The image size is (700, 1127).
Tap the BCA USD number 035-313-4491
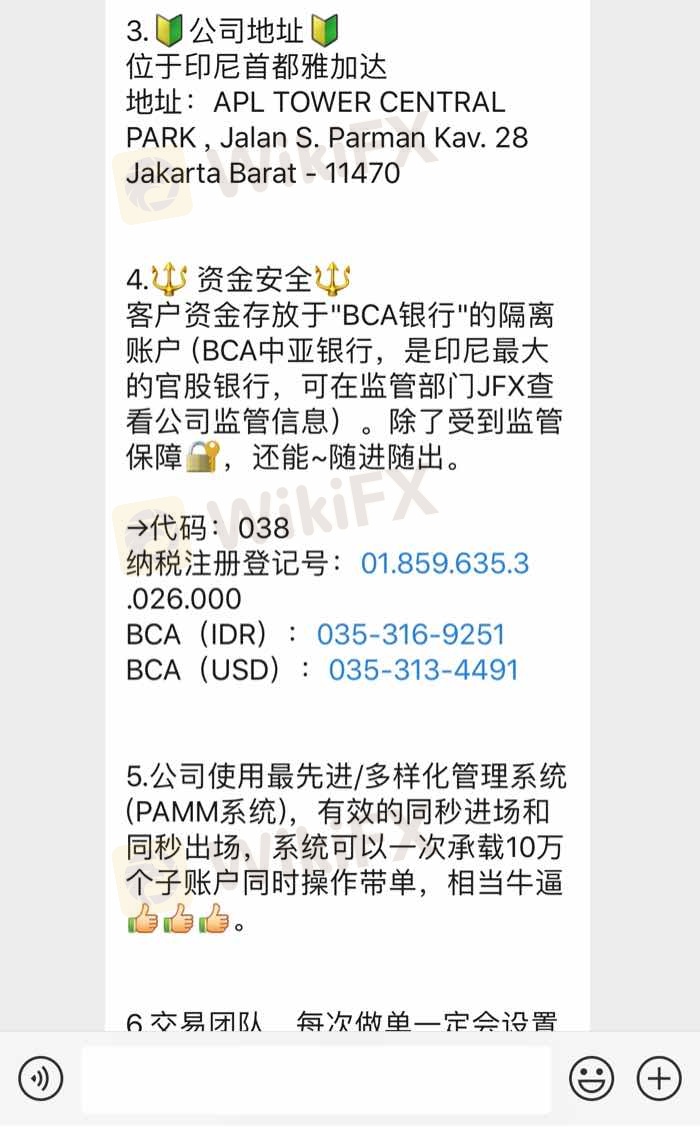click(x=423, y=669)
